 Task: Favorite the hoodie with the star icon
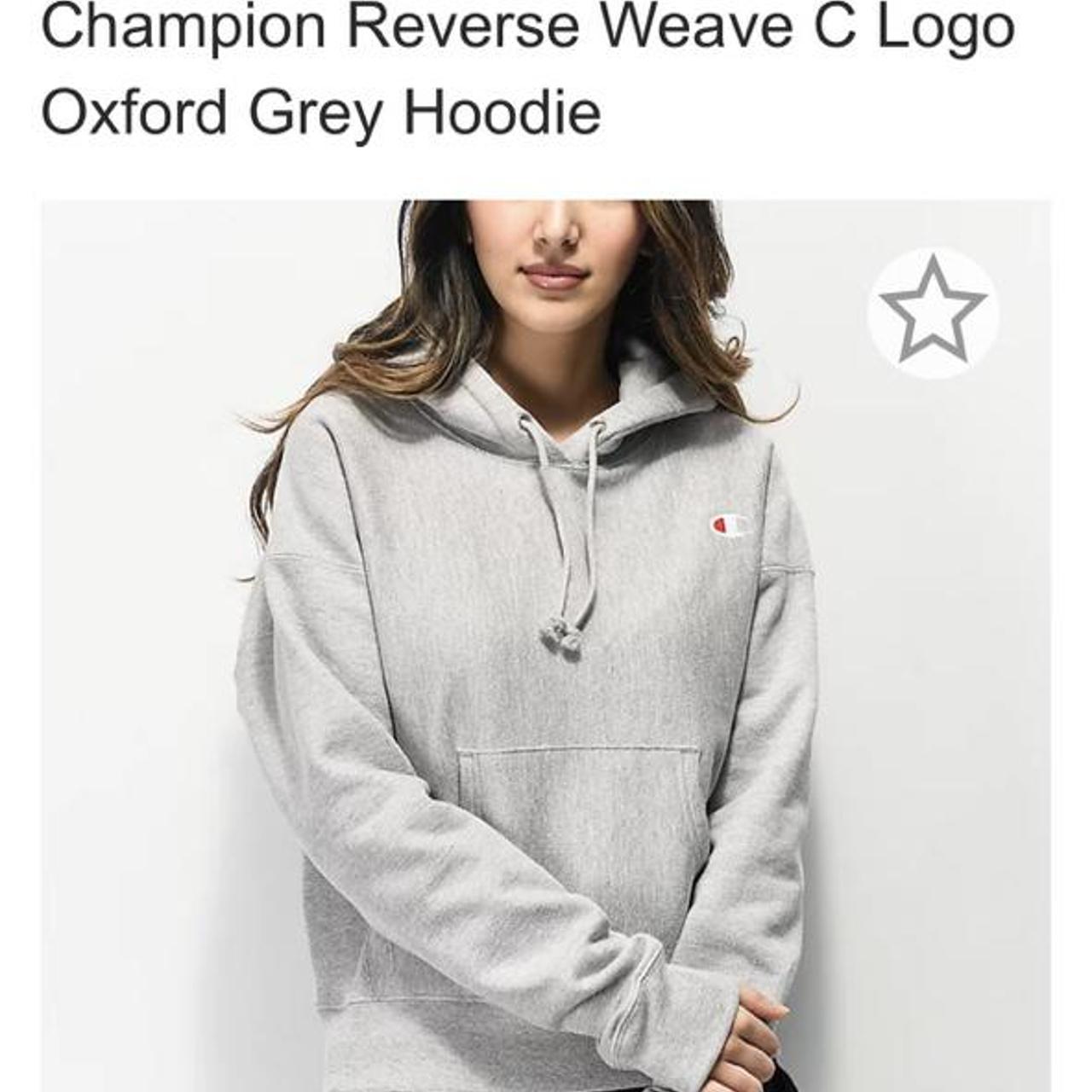(x=932, y=312)
